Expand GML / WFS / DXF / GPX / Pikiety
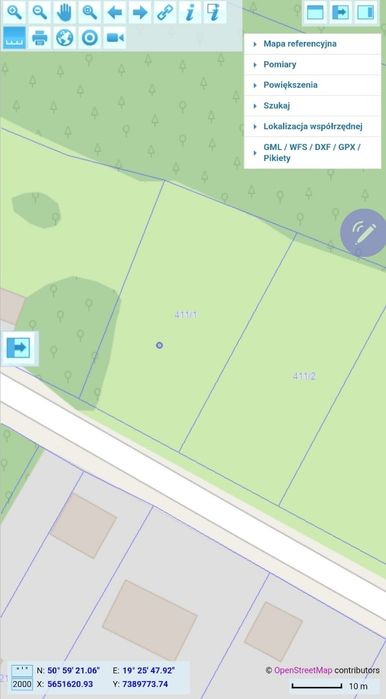The image size is (386, 699). point(312,152)
